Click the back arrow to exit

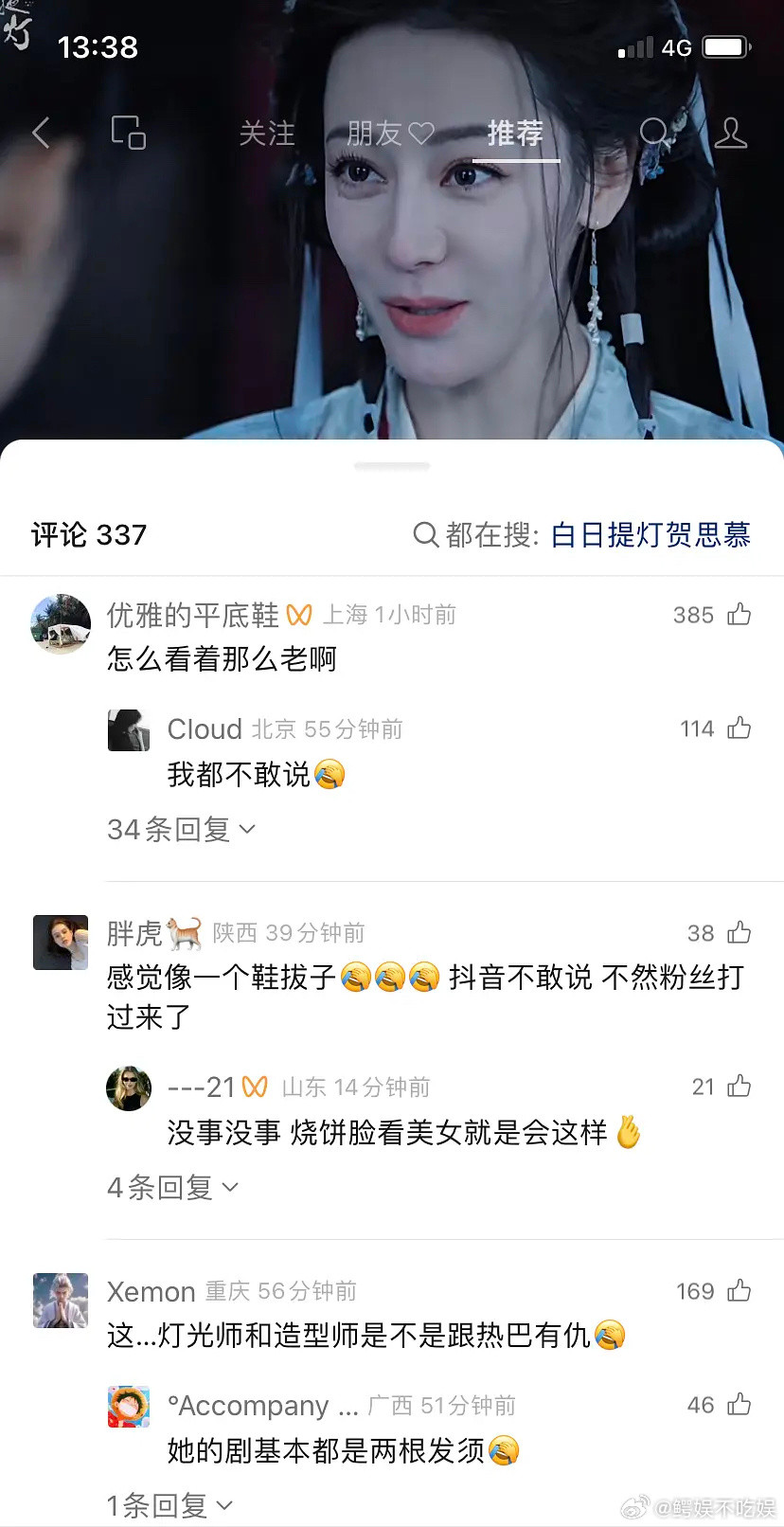[40, 133]
